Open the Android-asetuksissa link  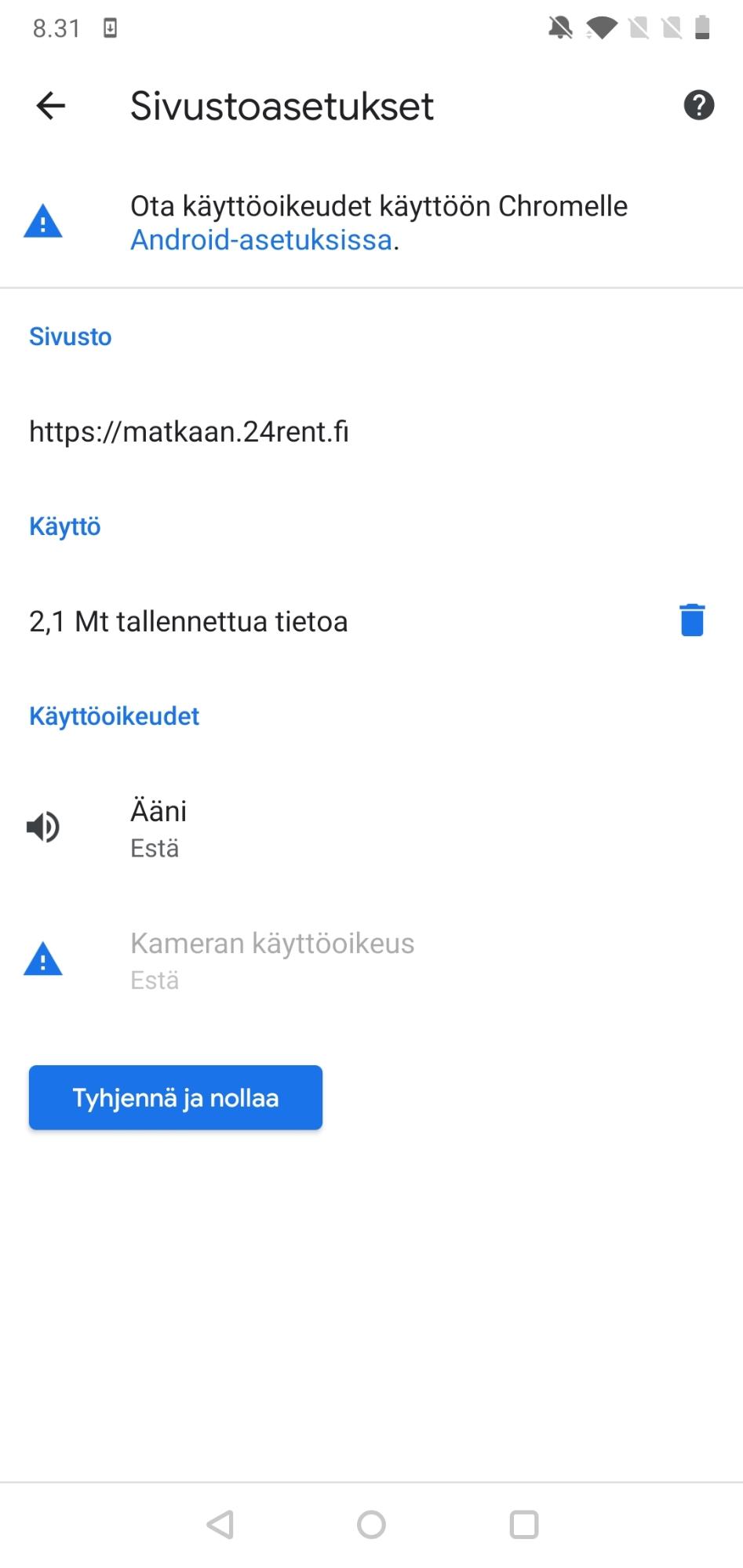261,240
